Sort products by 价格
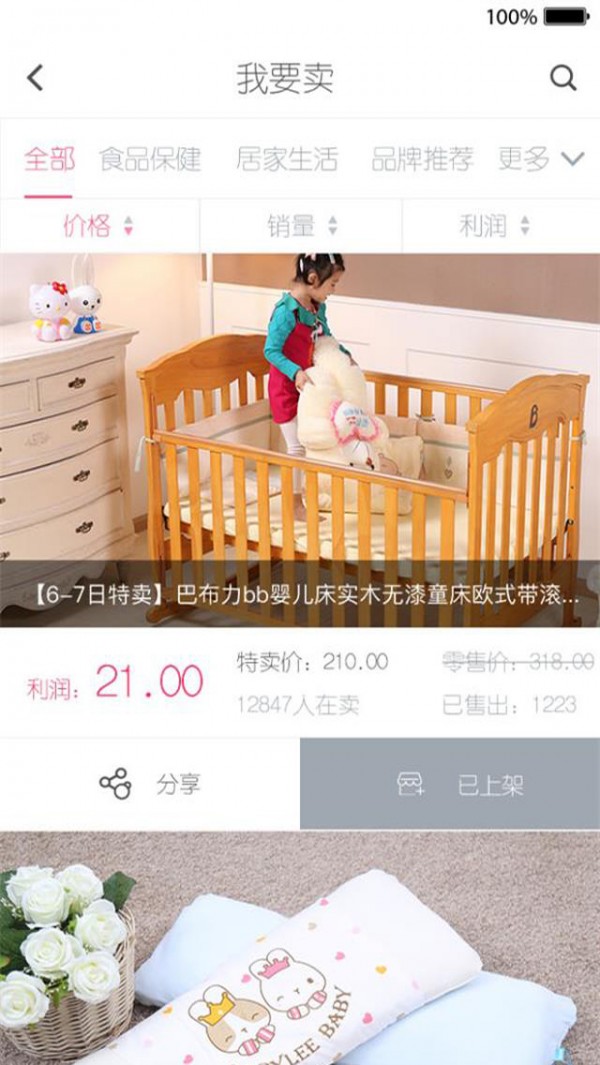 coord(98,226)
